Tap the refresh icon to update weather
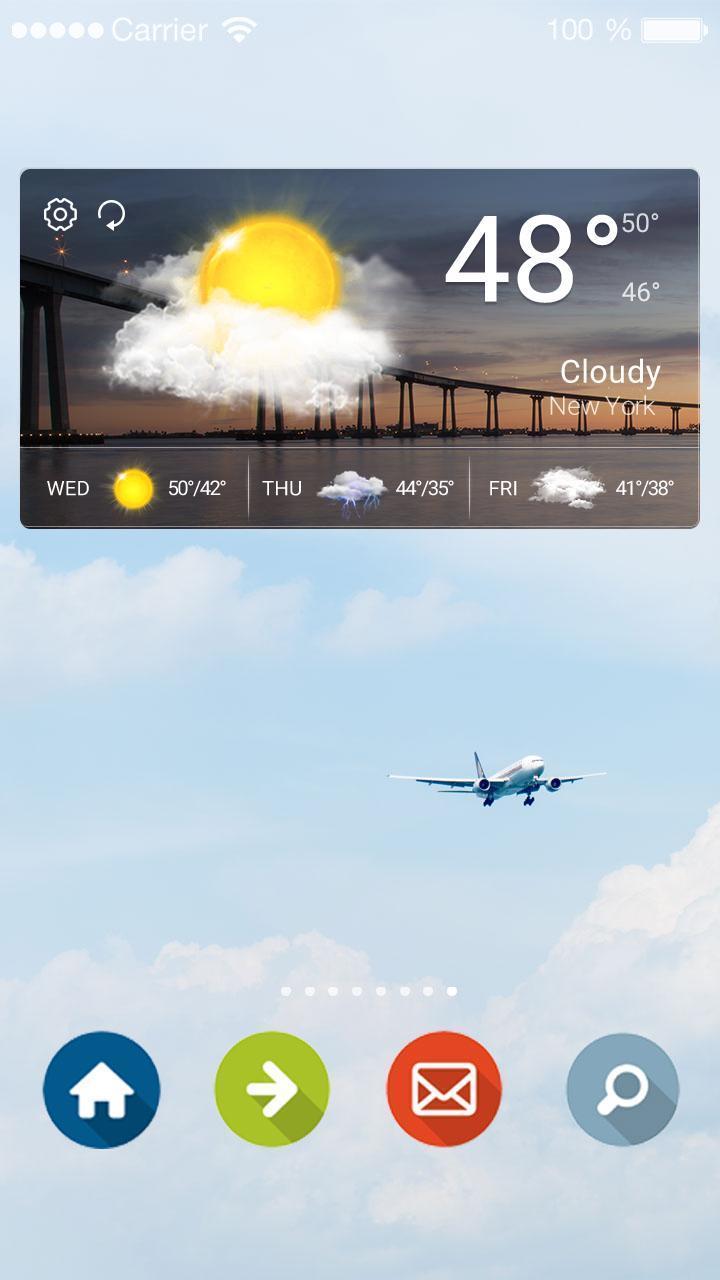The width and height of the screenshot is (720, 1280). [x=111, y=214]
